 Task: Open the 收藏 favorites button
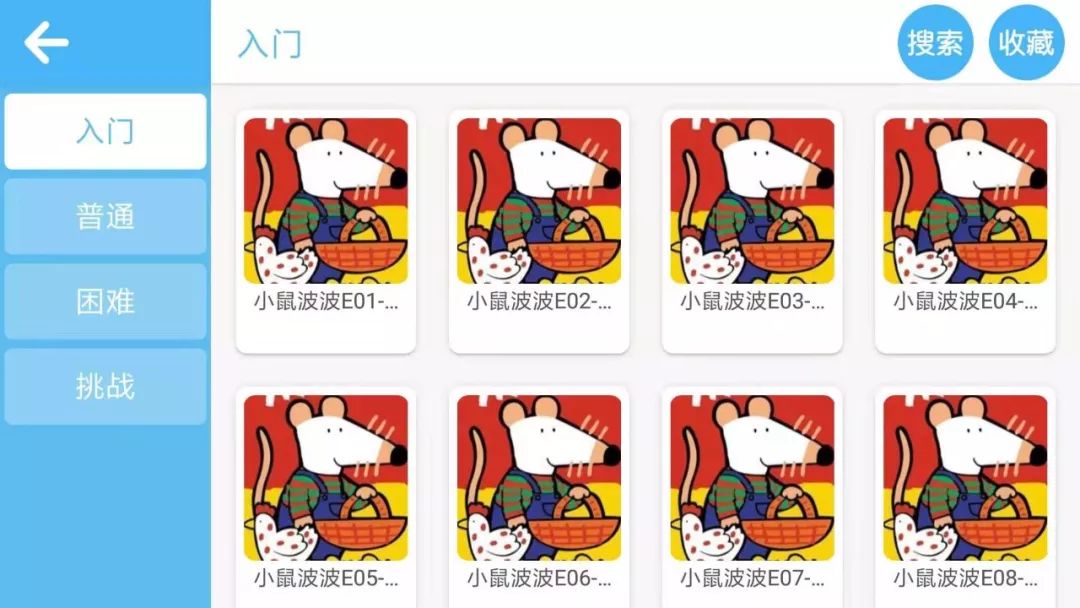point(1026,42)
